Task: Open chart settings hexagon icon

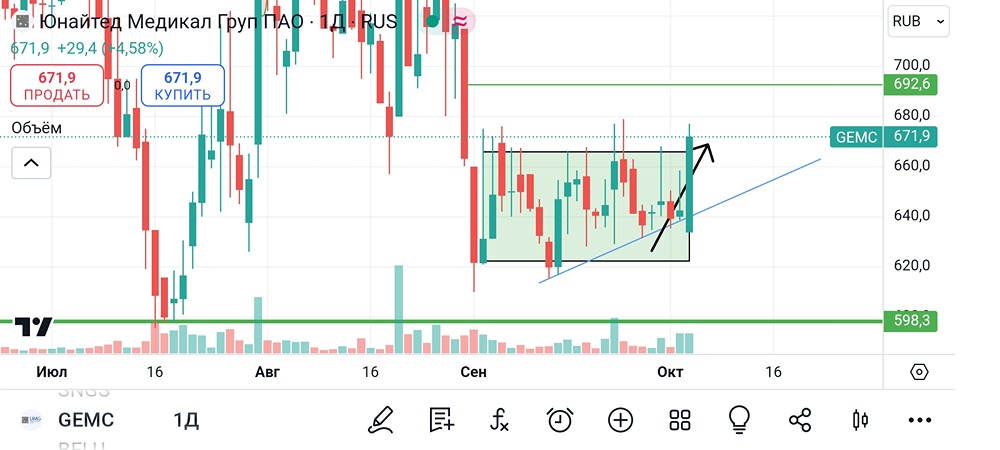Action: tap(919, 372)
